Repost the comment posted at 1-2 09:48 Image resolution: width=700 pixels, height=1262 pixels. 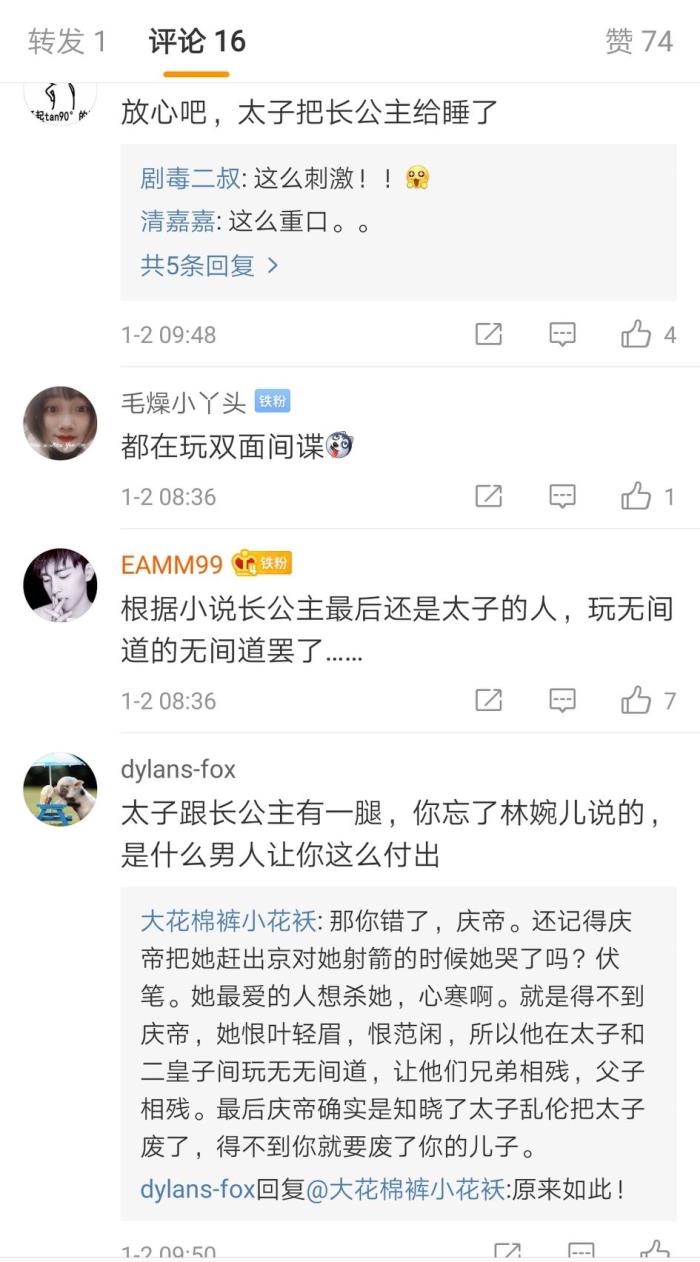click(x=489, y=334)
